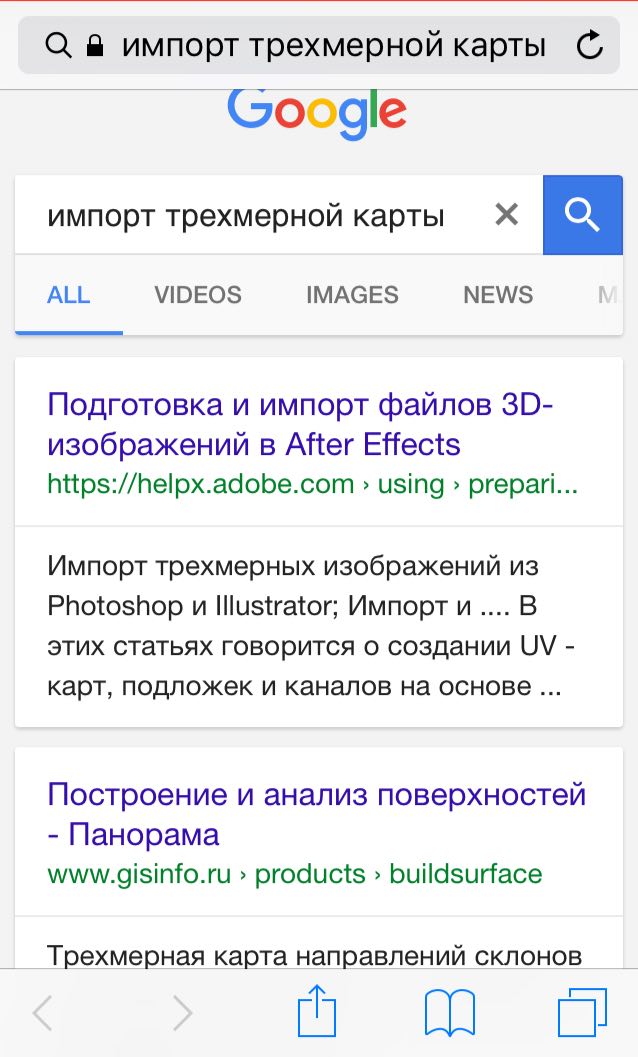Open the Safari share sheet

pos(317,1011)
